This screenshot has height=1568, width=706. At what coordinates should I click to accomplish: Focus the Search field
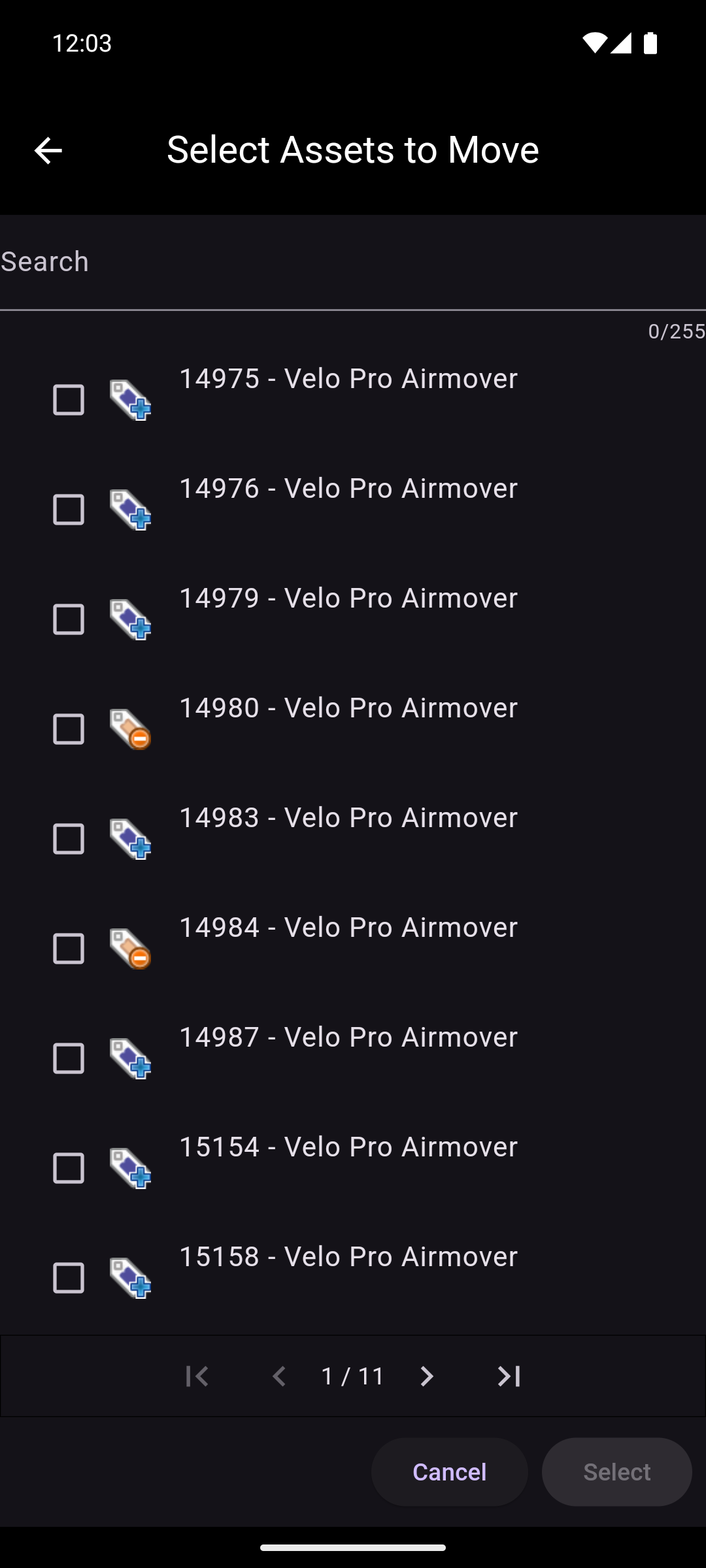[353, 262]
